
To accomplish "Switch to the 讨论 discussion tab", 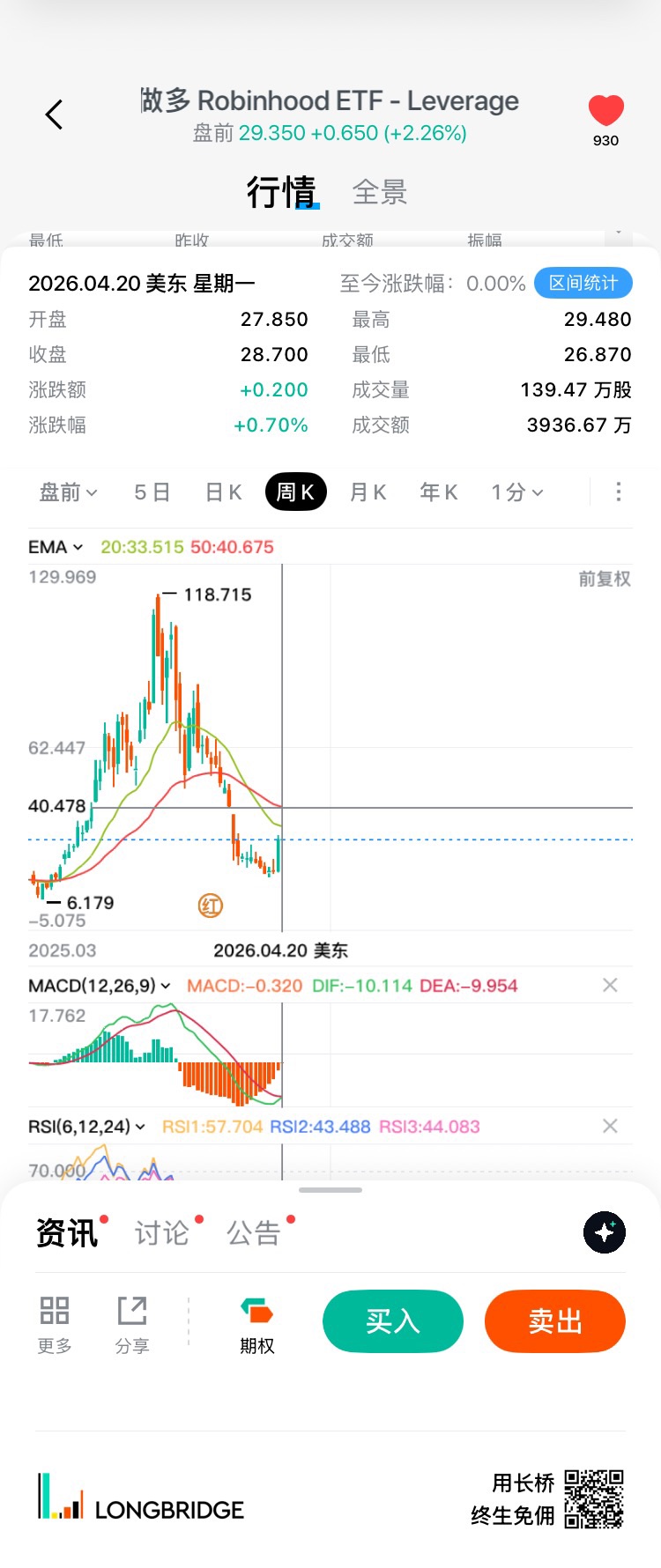I will click(x=162, y=1232).
